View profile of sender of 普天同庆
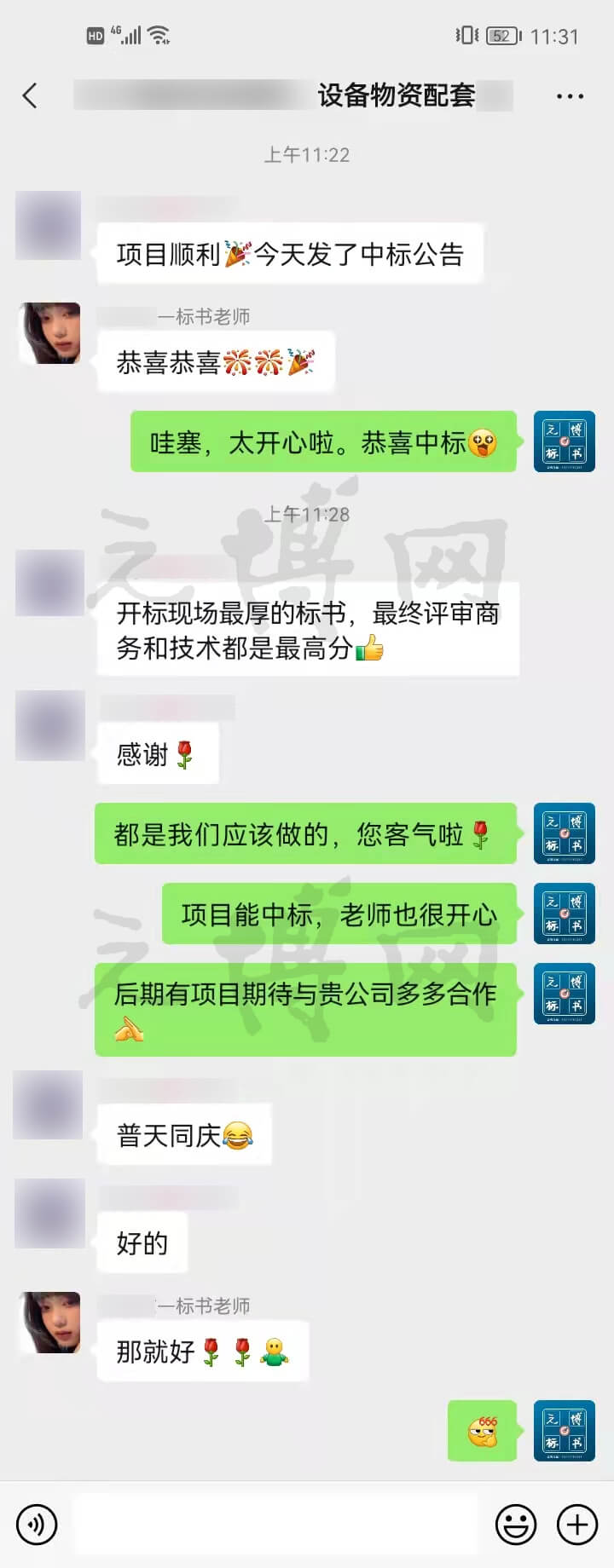The width and height of the screenshot is (614, 1568). coord(49,1104)
